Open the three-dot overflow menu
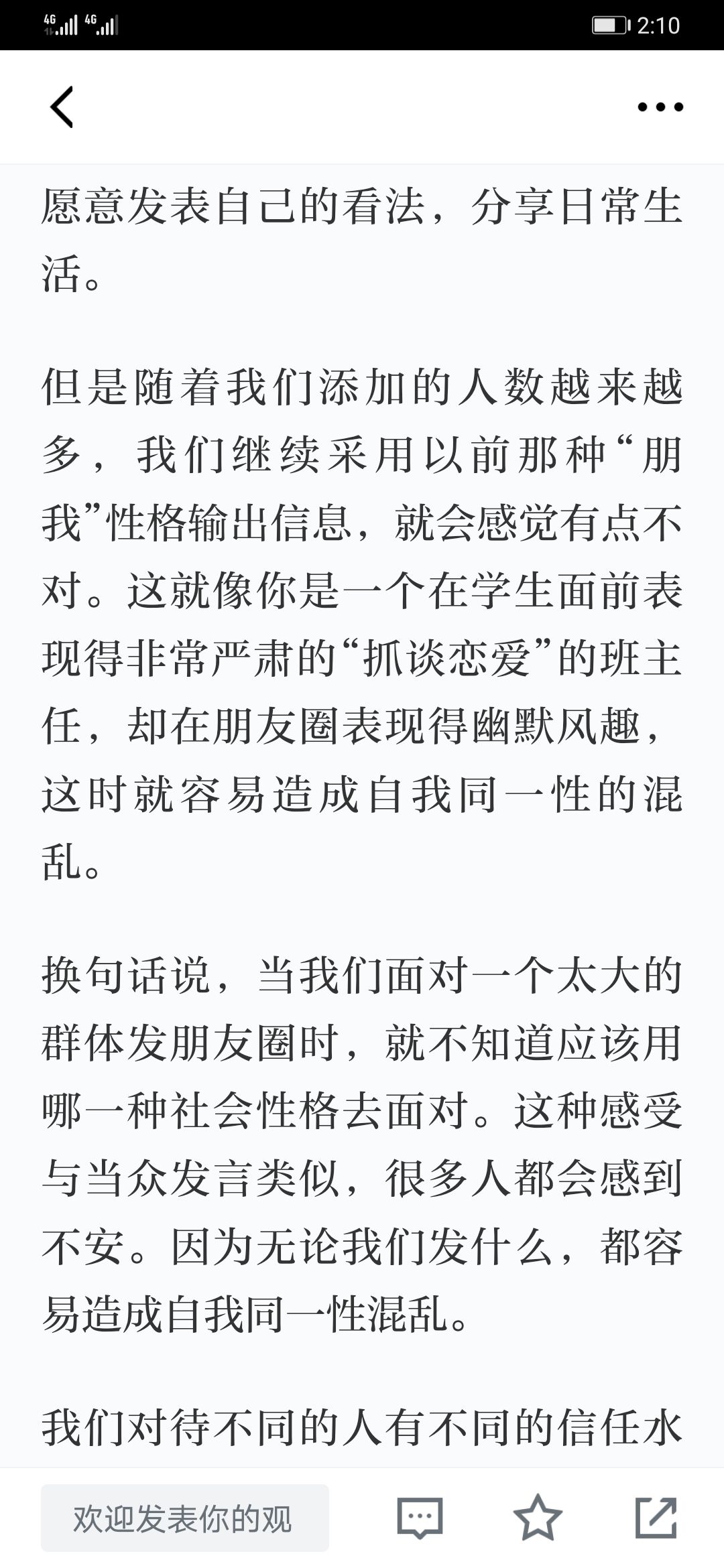The height and width of the screenshot is (1568, 724). 660,107
